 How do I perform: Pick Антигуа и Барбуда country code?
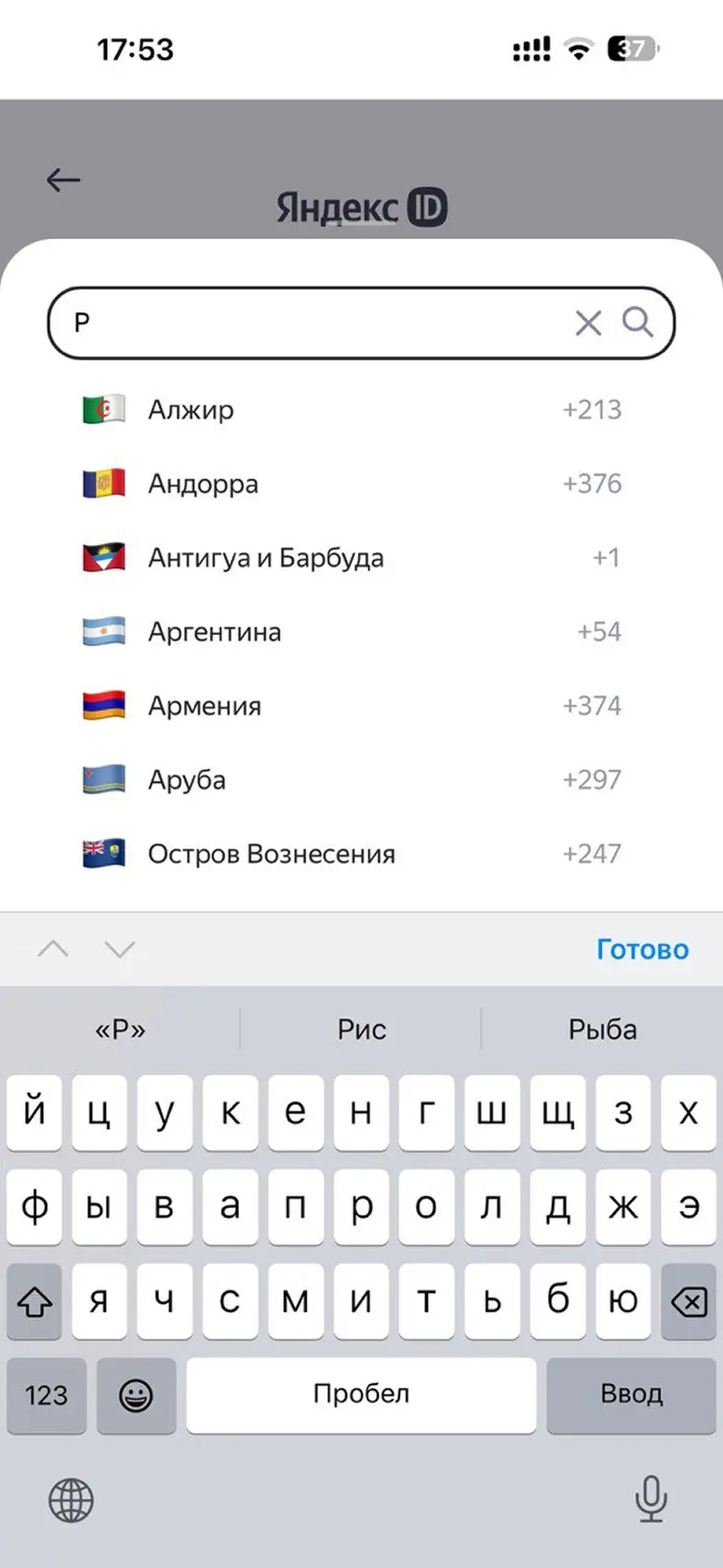click(x=353, y=558)
